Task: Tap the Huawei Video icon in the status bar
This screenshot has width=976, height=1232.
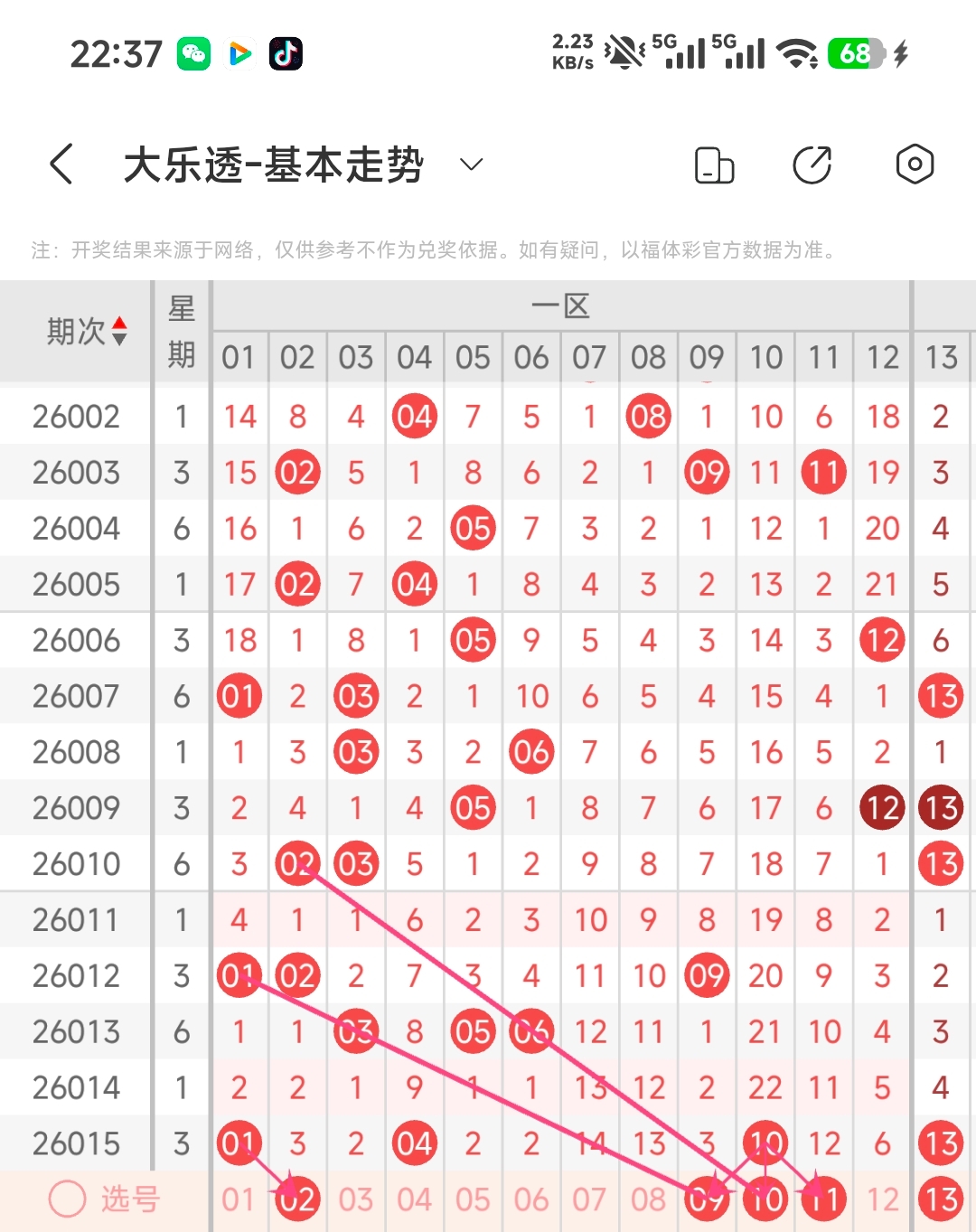Action: (238, 54)
